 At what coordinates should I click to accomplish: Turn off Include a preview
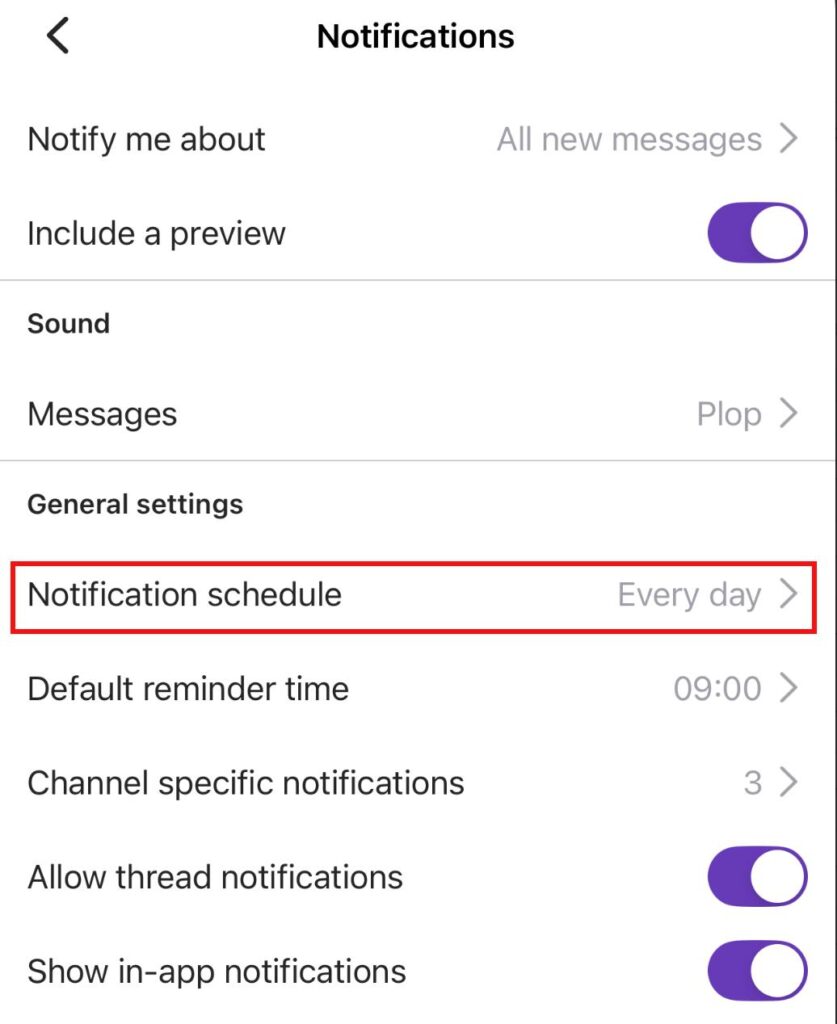click(x=756, y=233)
